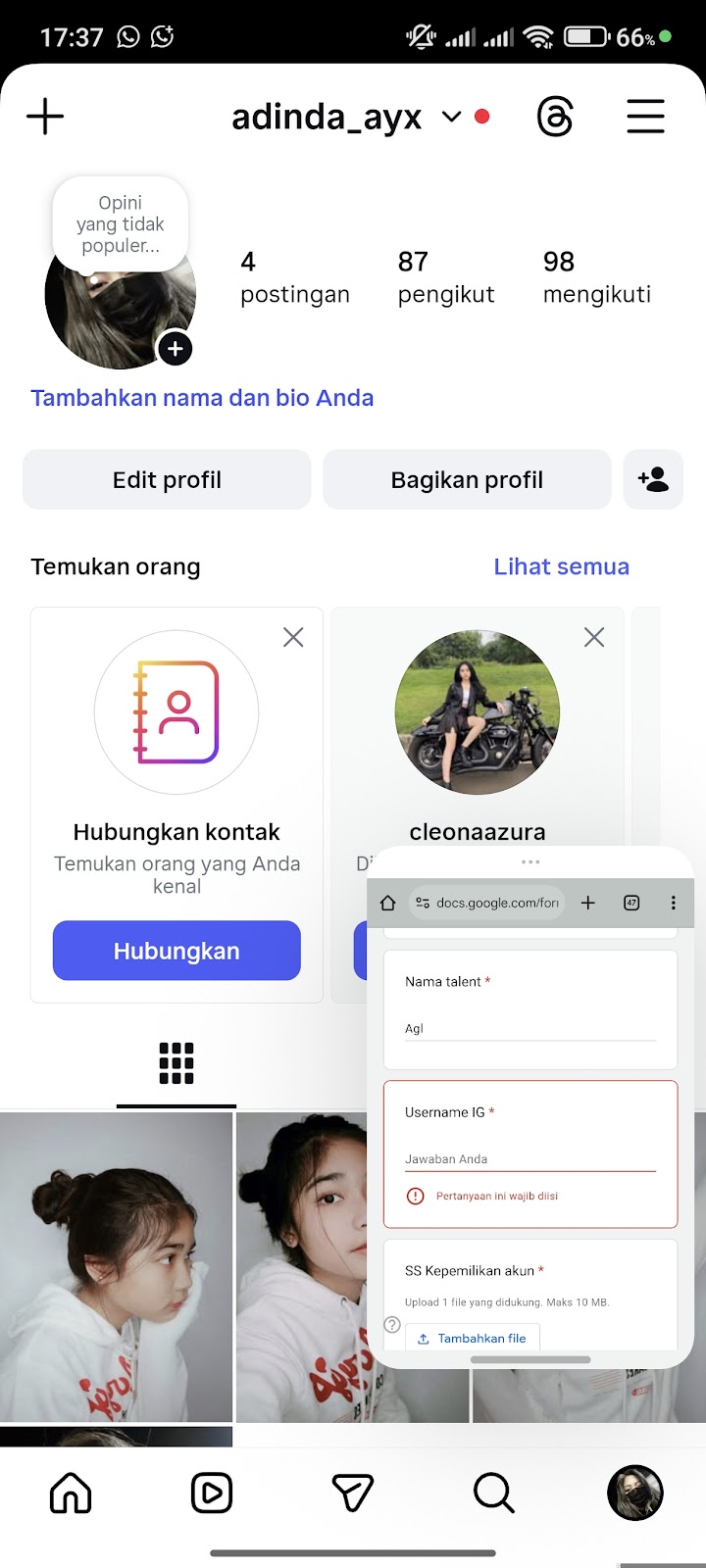Tap the plus icon to create a post

(x=45, y=117)
